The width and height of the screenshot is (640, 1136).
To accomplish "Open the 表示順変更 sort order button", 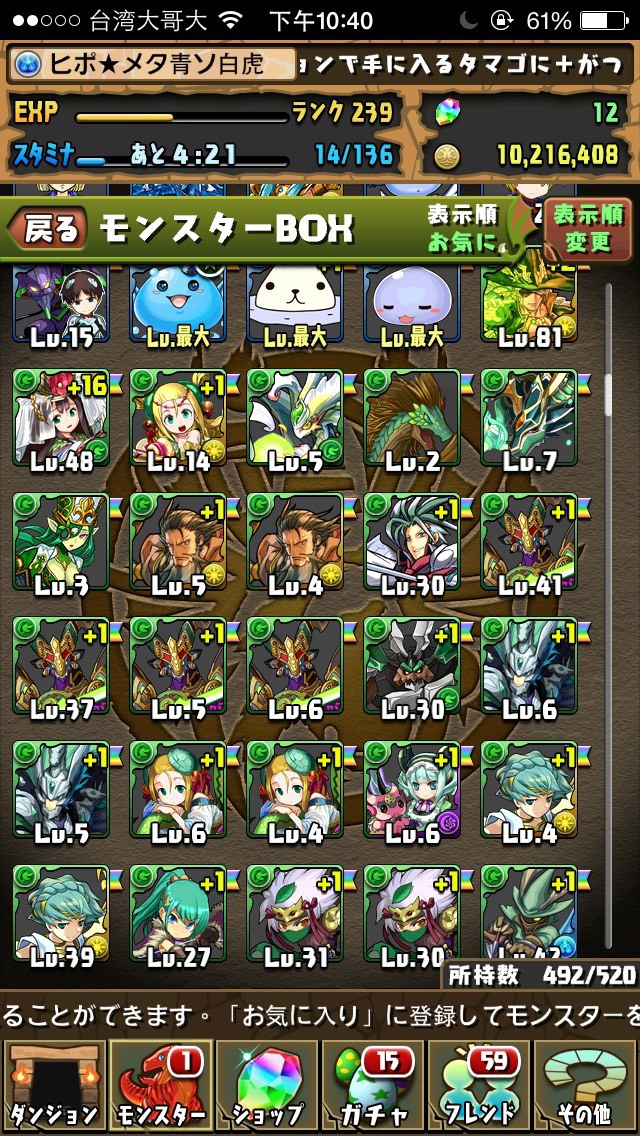I will 588,229.
